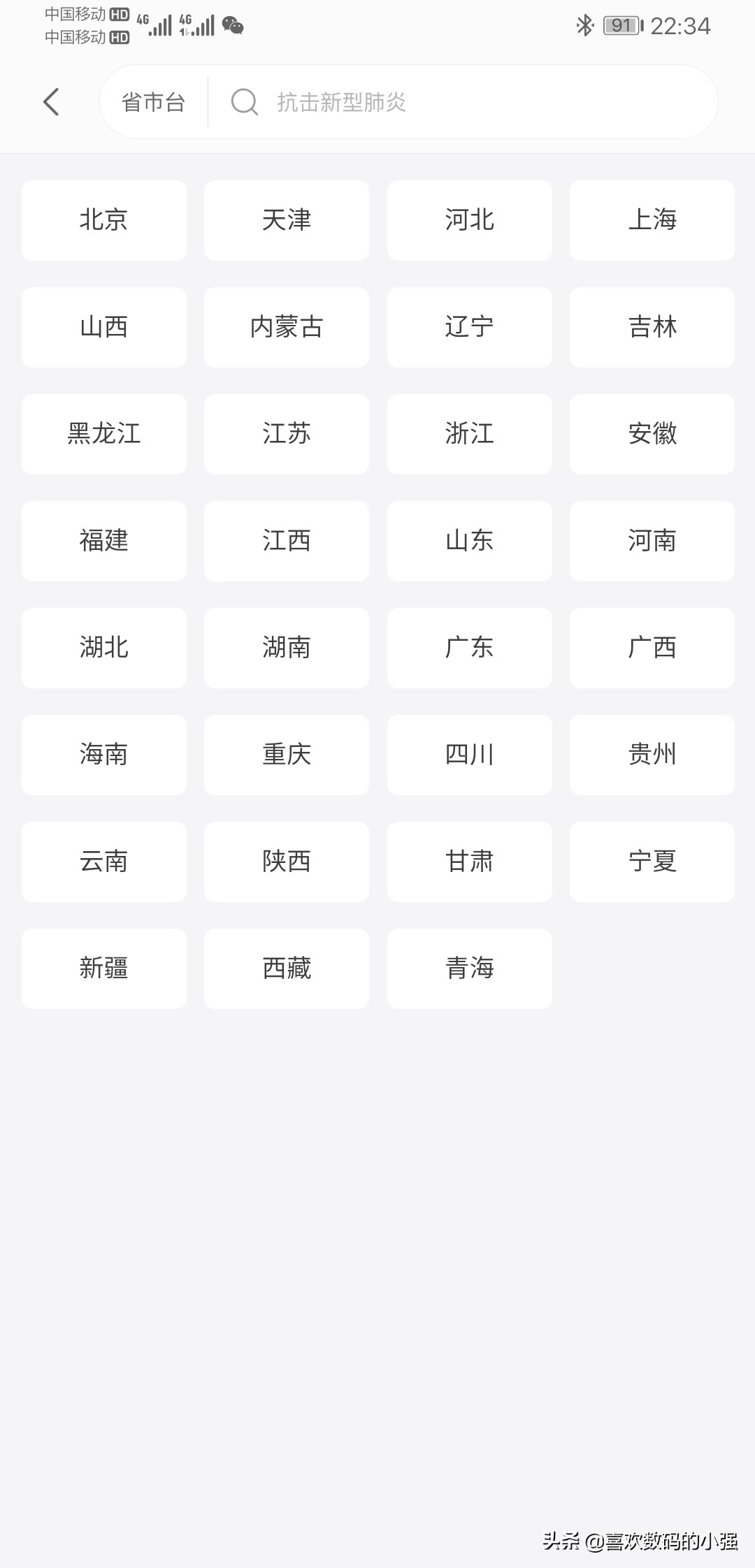Choose the 湖北 option

pyautogui.click(x=103, y=648)
